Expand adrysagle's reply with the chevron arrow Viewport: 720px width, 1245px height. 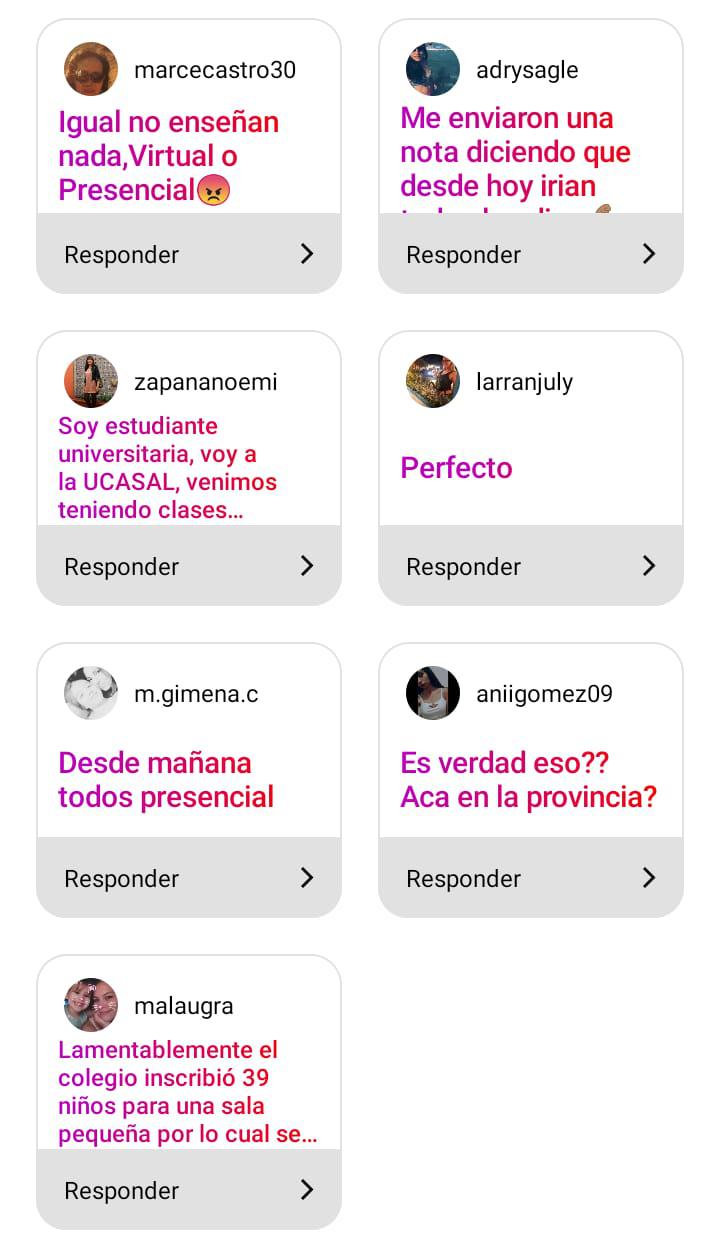[649, 254]
